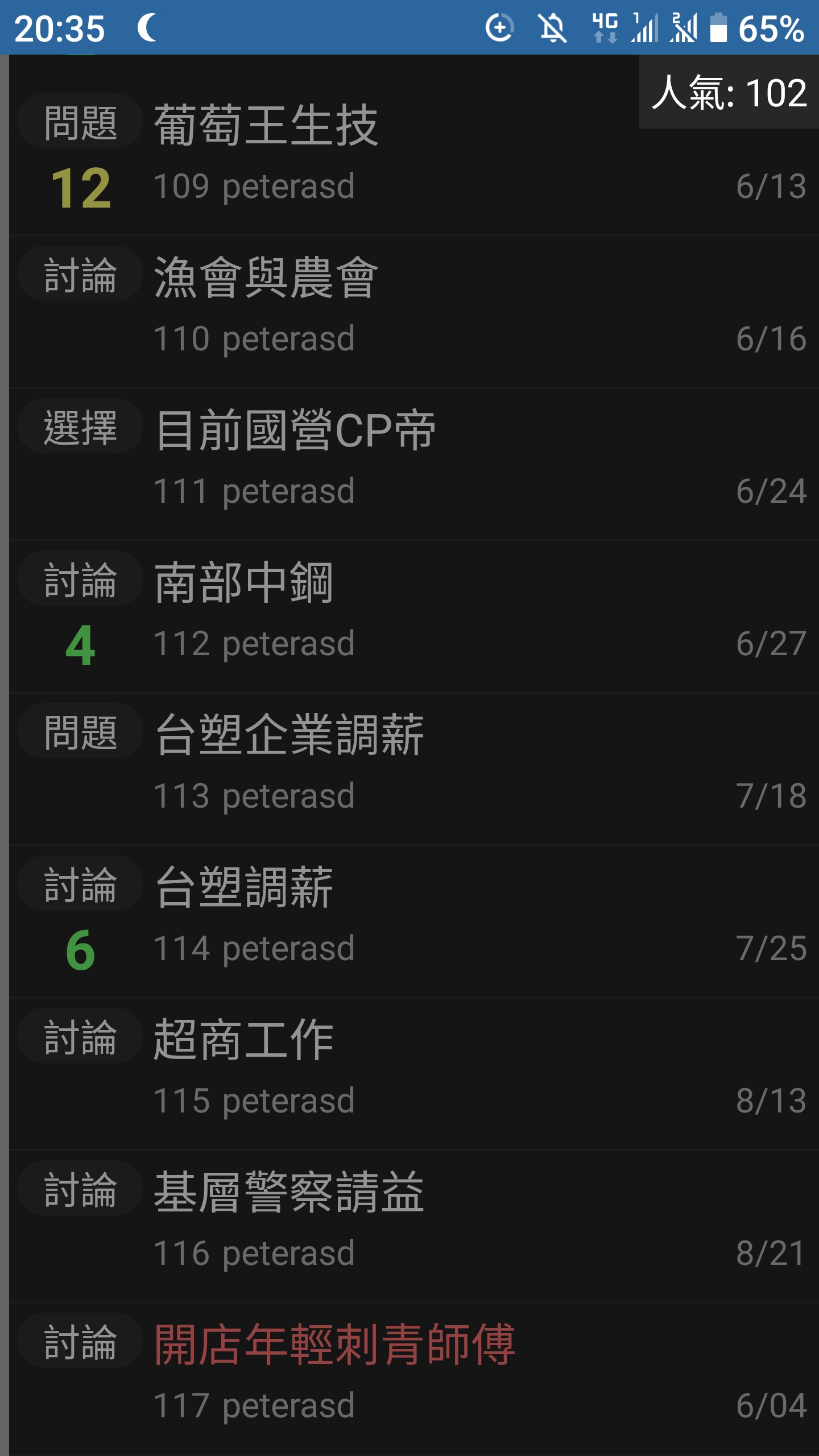Open the post 台塑企業調薪

pos(414,769)
